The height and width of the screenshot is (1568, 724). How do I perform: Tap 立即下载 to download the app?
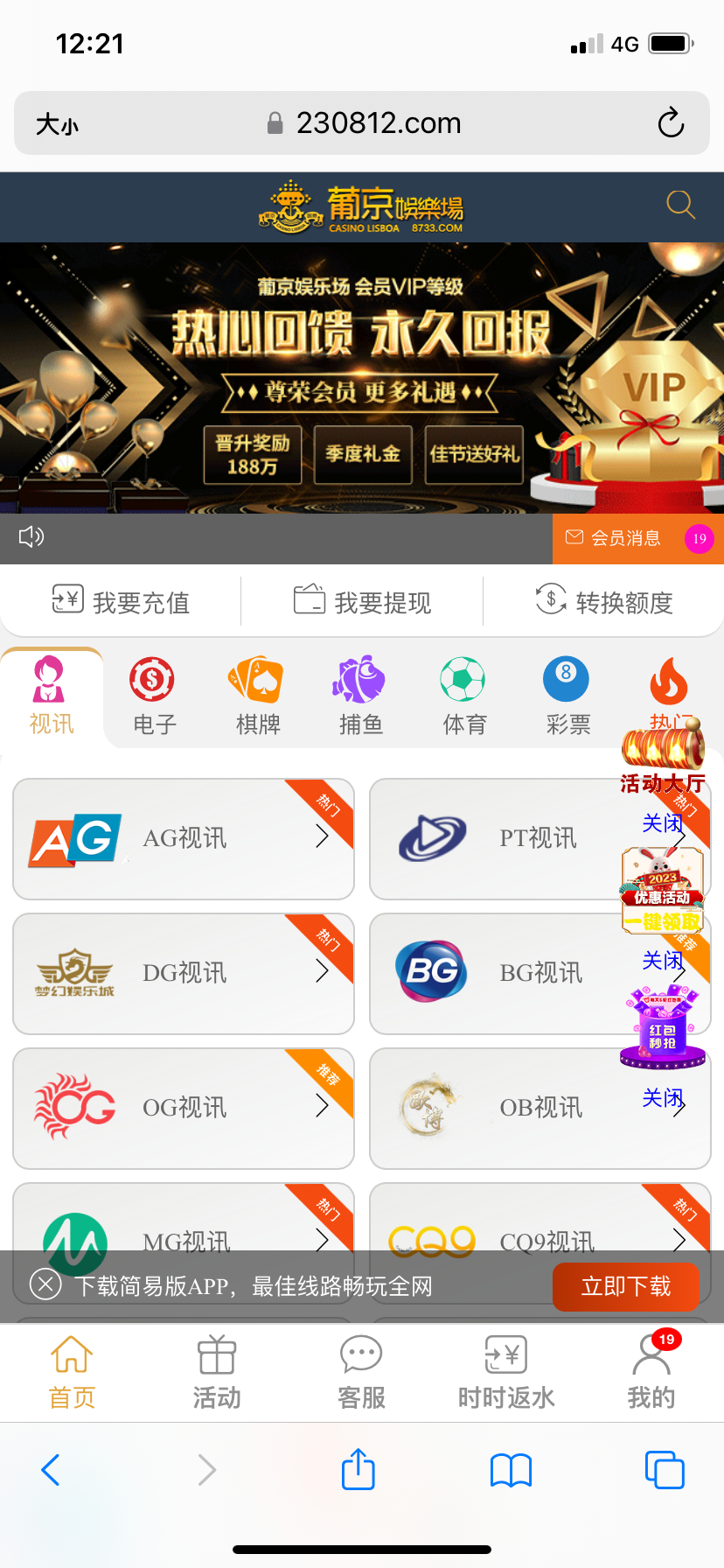coord(625,1286)
